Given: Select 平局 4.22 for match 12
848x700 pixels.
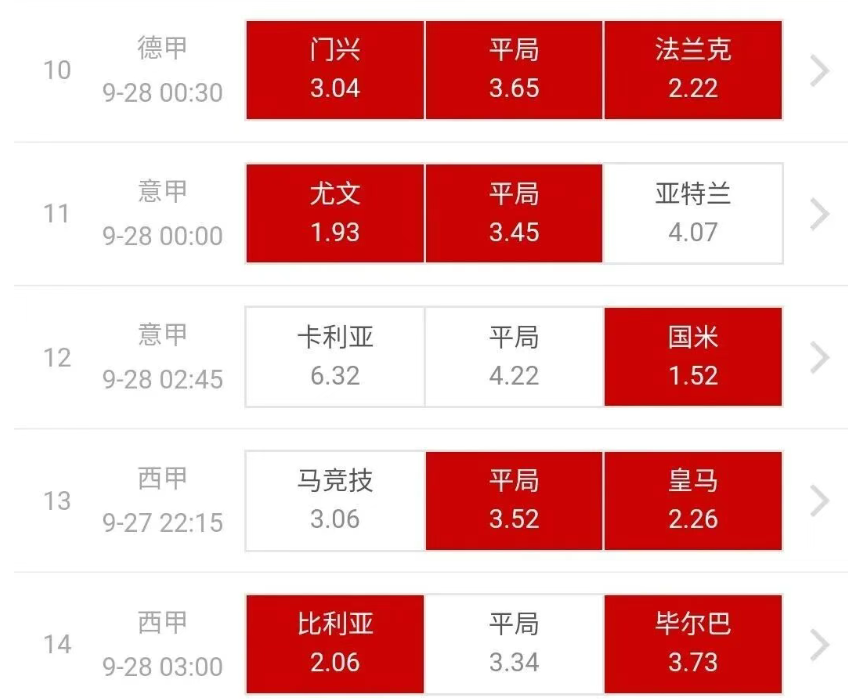Looking at the screenshot, I should pyautogui.click(x=514, y=357).
